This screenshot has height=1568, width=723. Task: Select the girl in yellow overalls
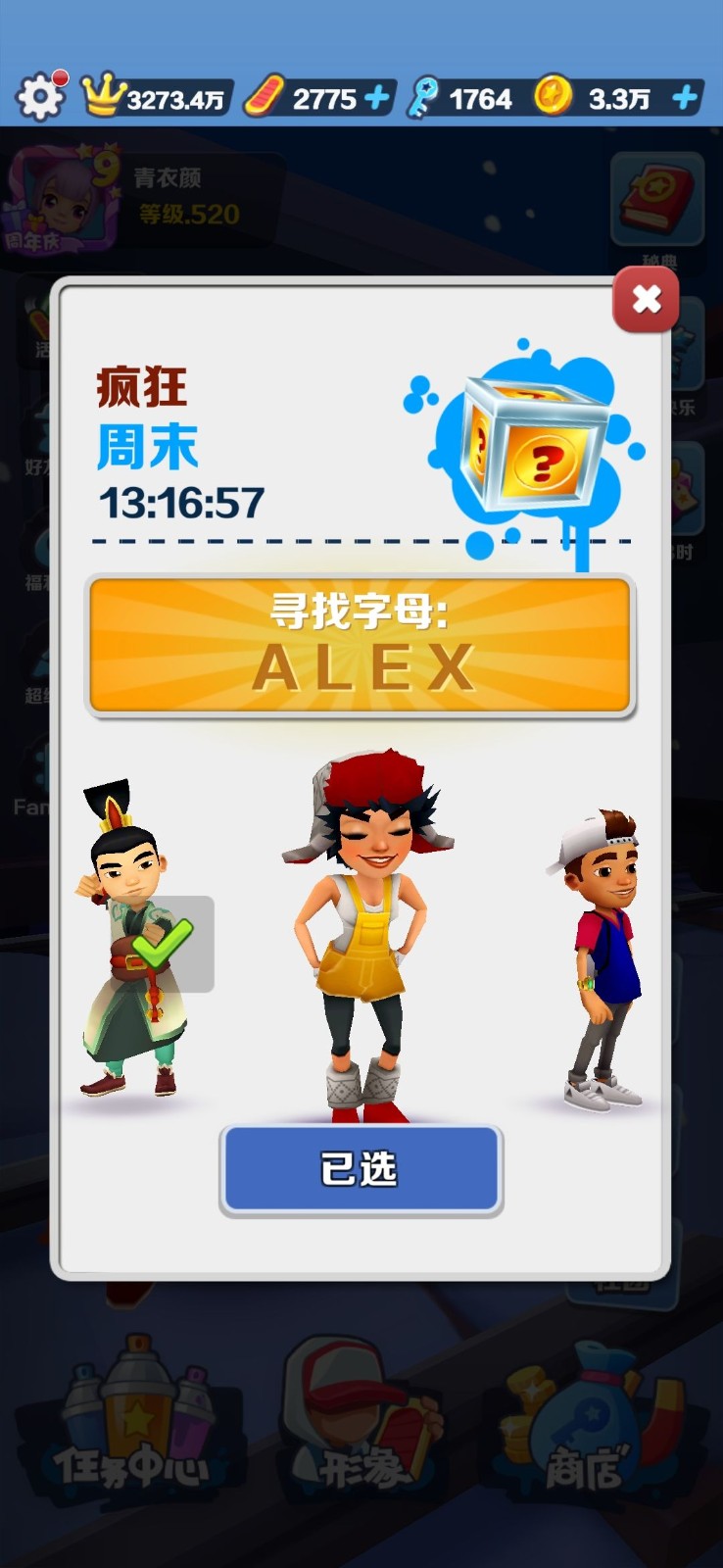(362, 941)
